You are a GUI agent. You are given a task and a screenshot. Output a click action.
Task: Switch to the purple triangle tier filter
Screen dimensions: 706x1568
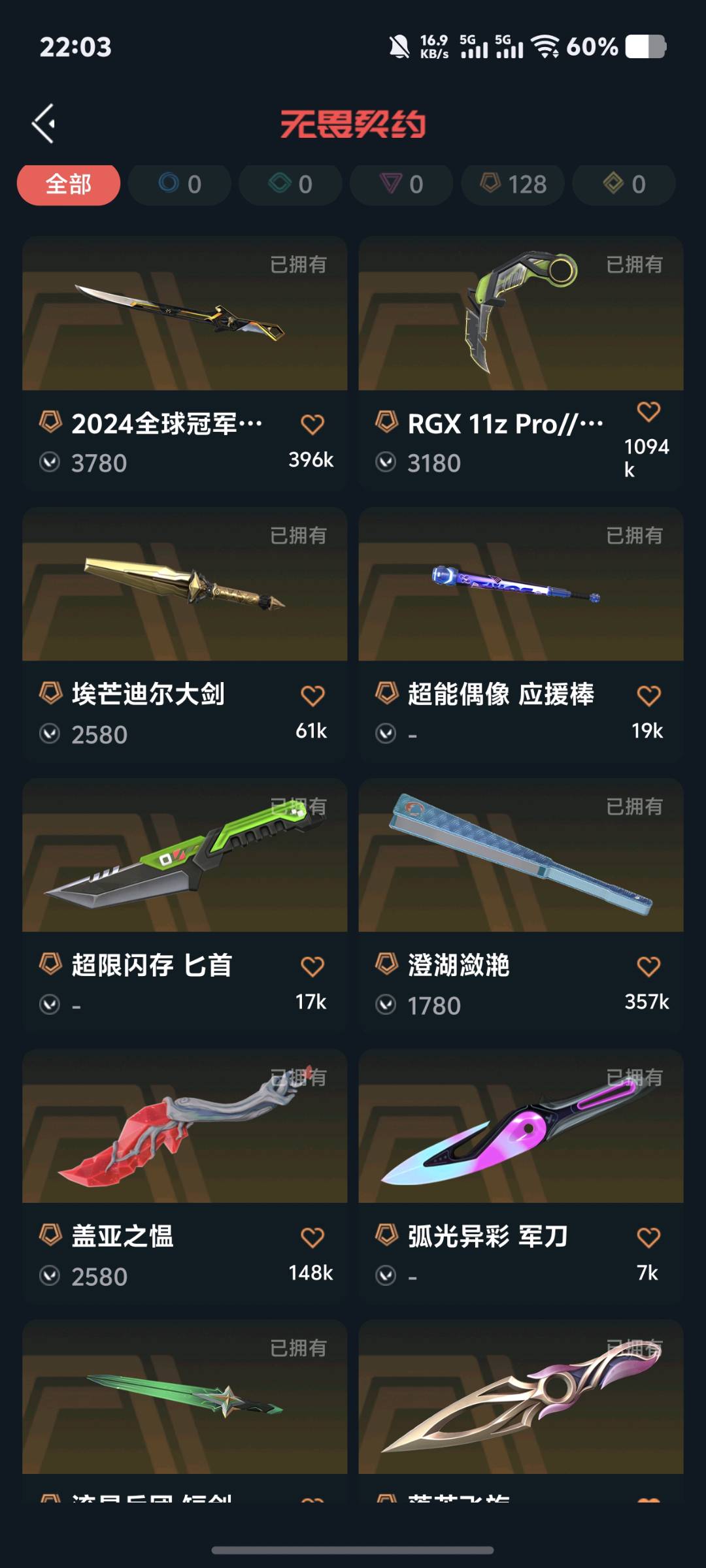click(x=401, y=184)
